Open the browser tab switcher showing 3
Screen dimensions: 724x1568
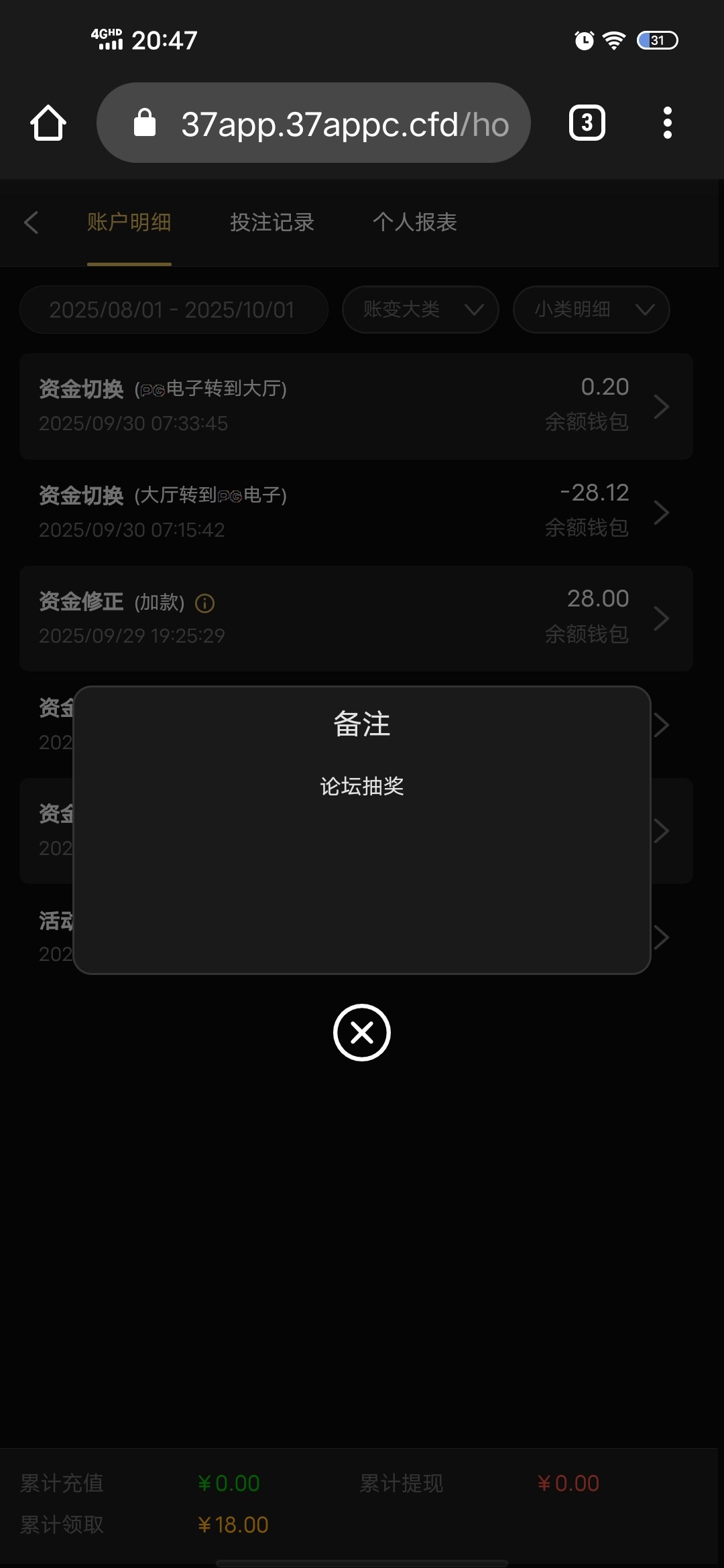(x=587, y=123)
